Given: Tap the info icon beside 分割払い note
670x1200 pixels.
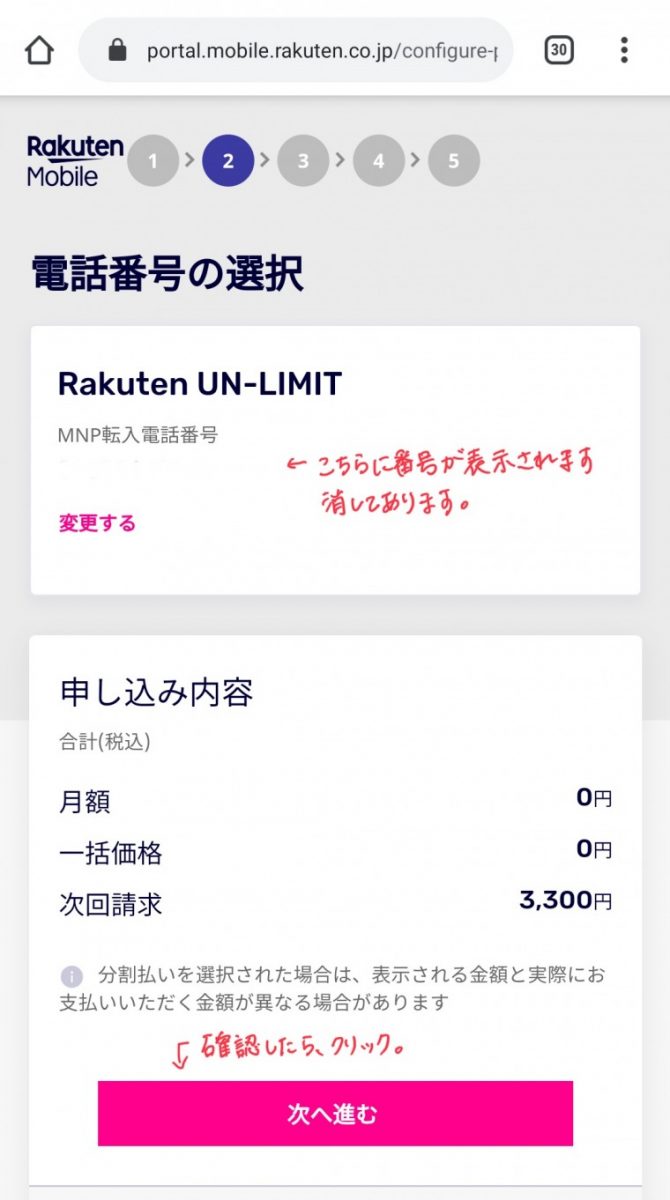Looking at the screenshot, I should tap(71, 975).
